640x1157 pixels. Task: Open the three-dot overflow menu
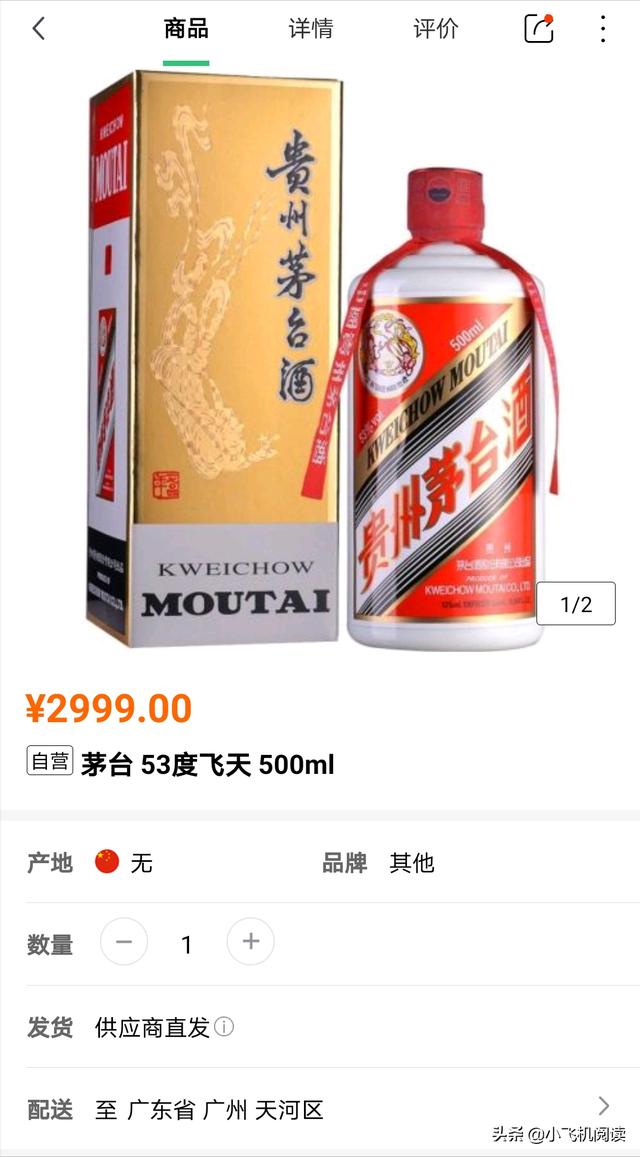click(603, 29)
